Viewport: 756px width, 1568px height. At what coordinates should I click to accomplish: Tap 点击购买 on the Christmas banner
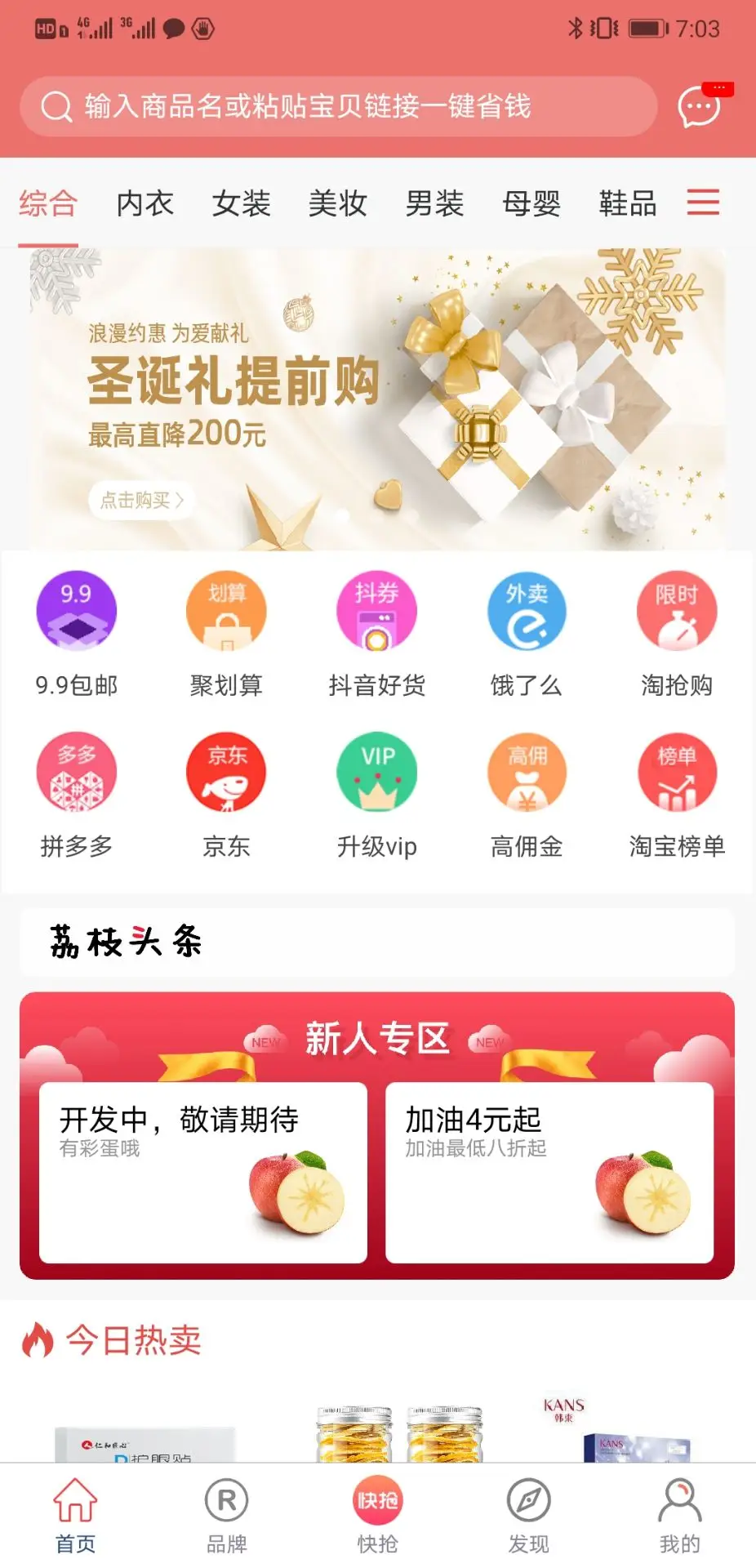tap(141, 500)
